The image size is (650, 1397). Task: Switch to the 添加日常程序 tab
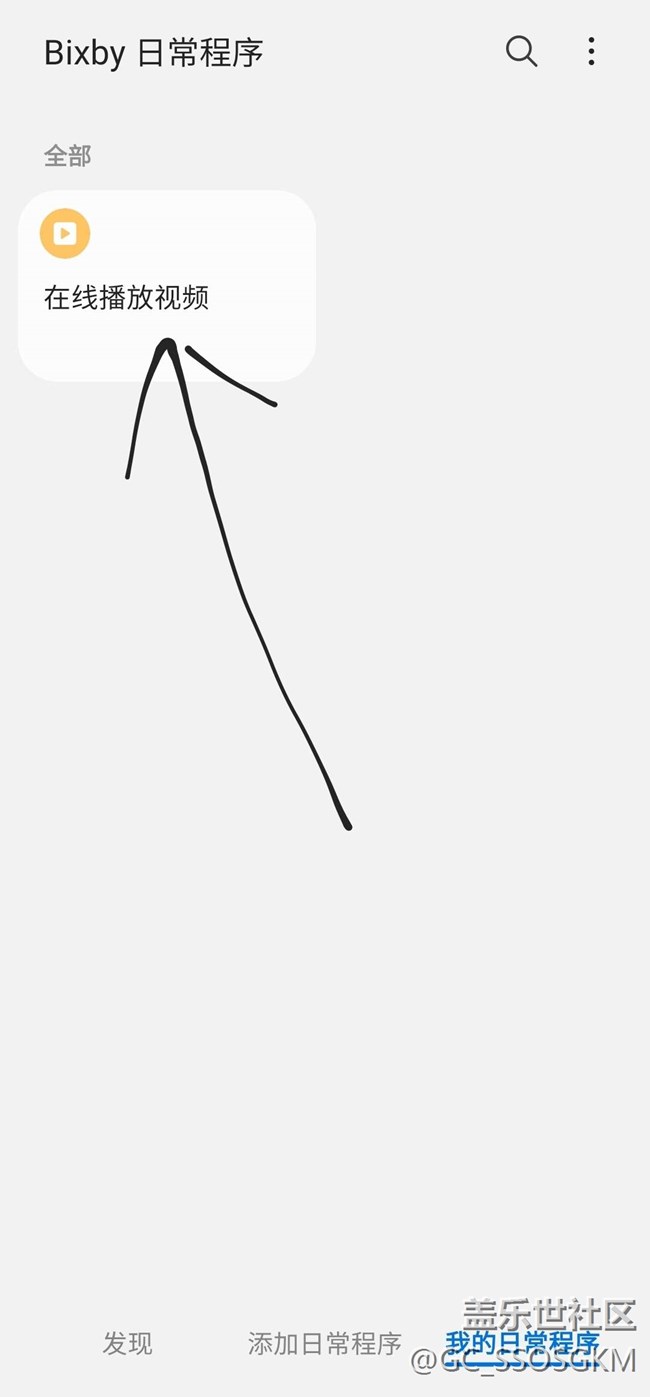click(x=324, y=1343)
